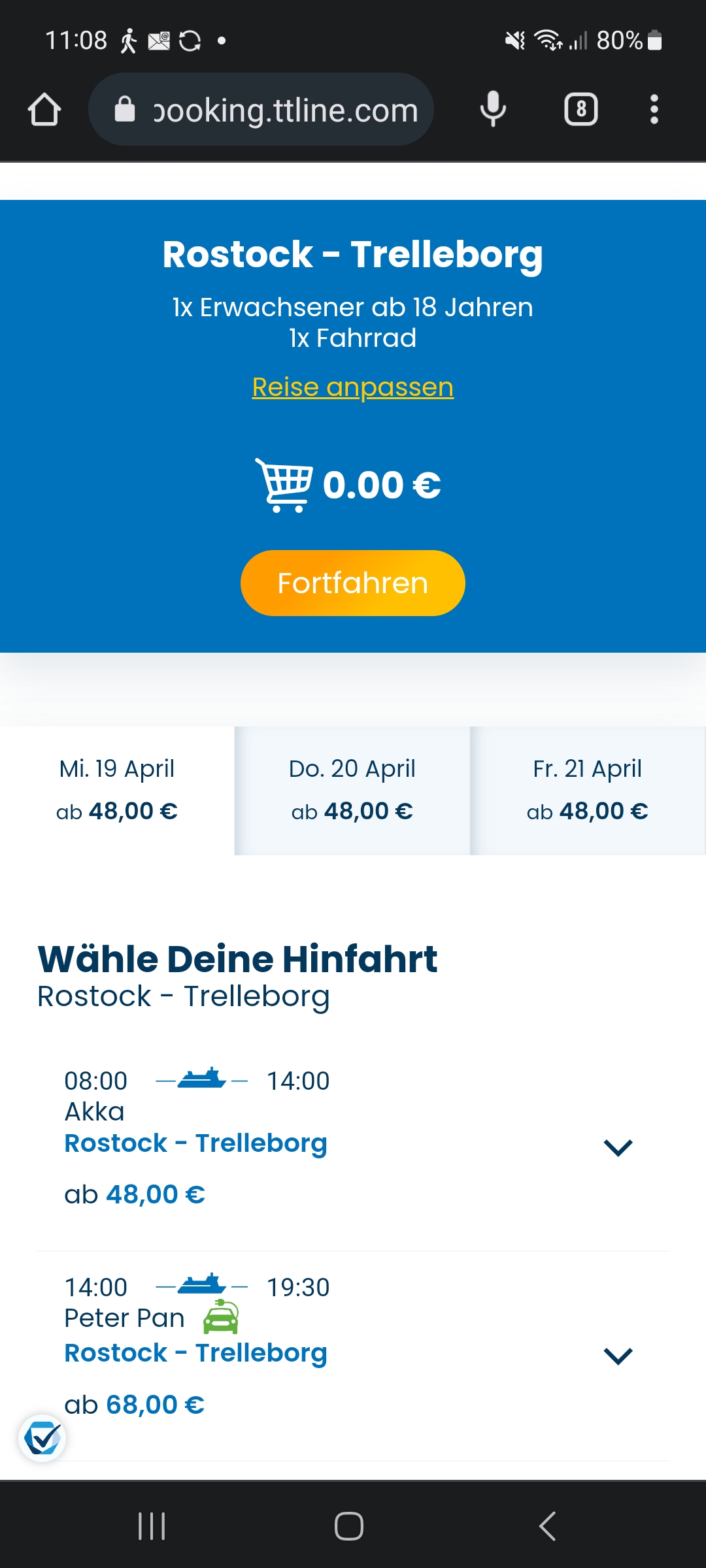This screenshot has width=706, height=1568.
Task: Switch to Do. 20 April date
Action: click(x=352, y=791)
